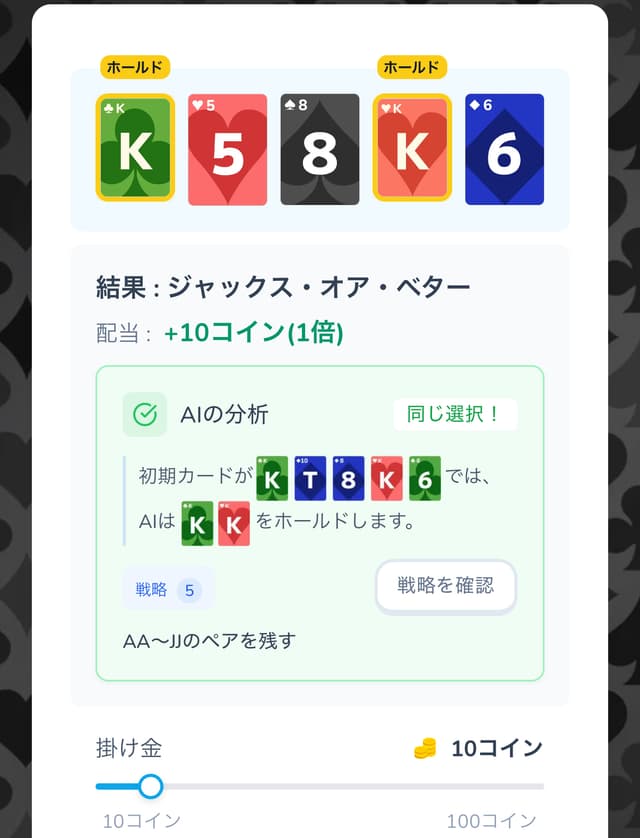Viewport: 640px width, 838px height.
Task: Select the 8 of spades card
Action: [320, 150]
